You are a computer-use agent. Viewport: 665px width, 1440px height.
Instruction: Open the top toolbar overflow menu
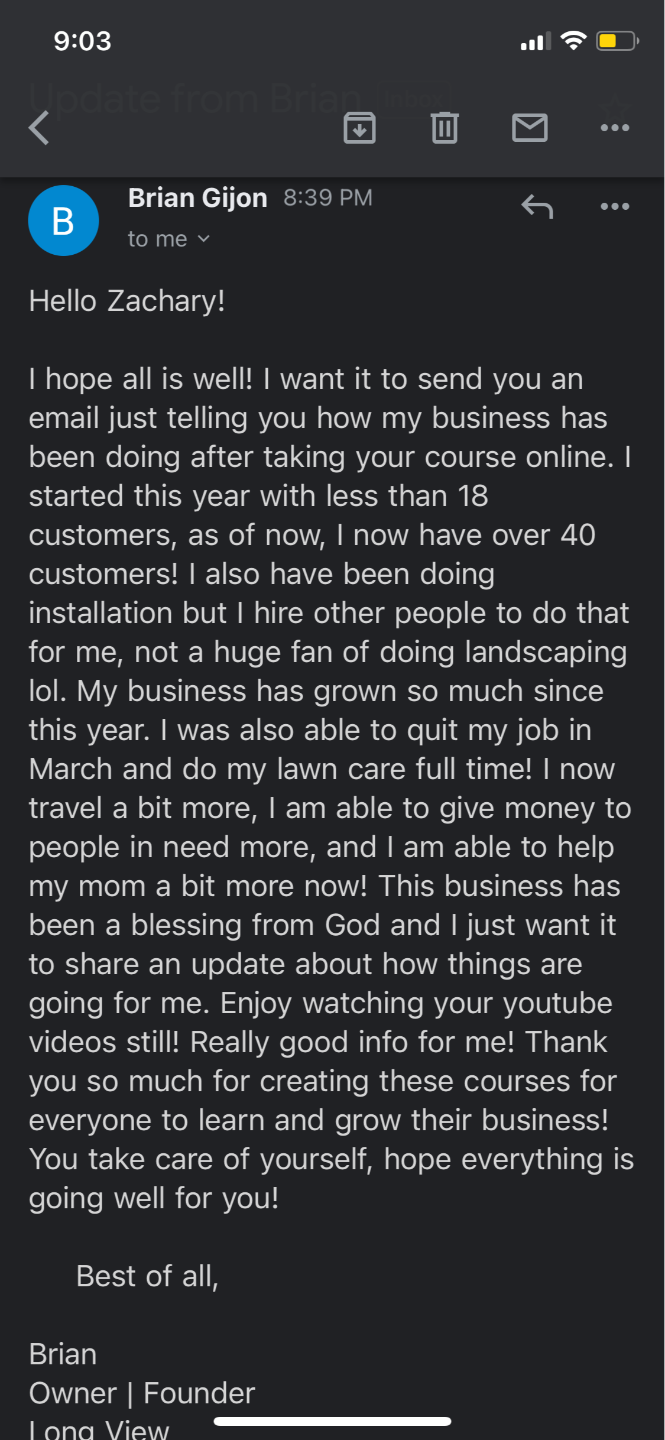coord(614,128)
